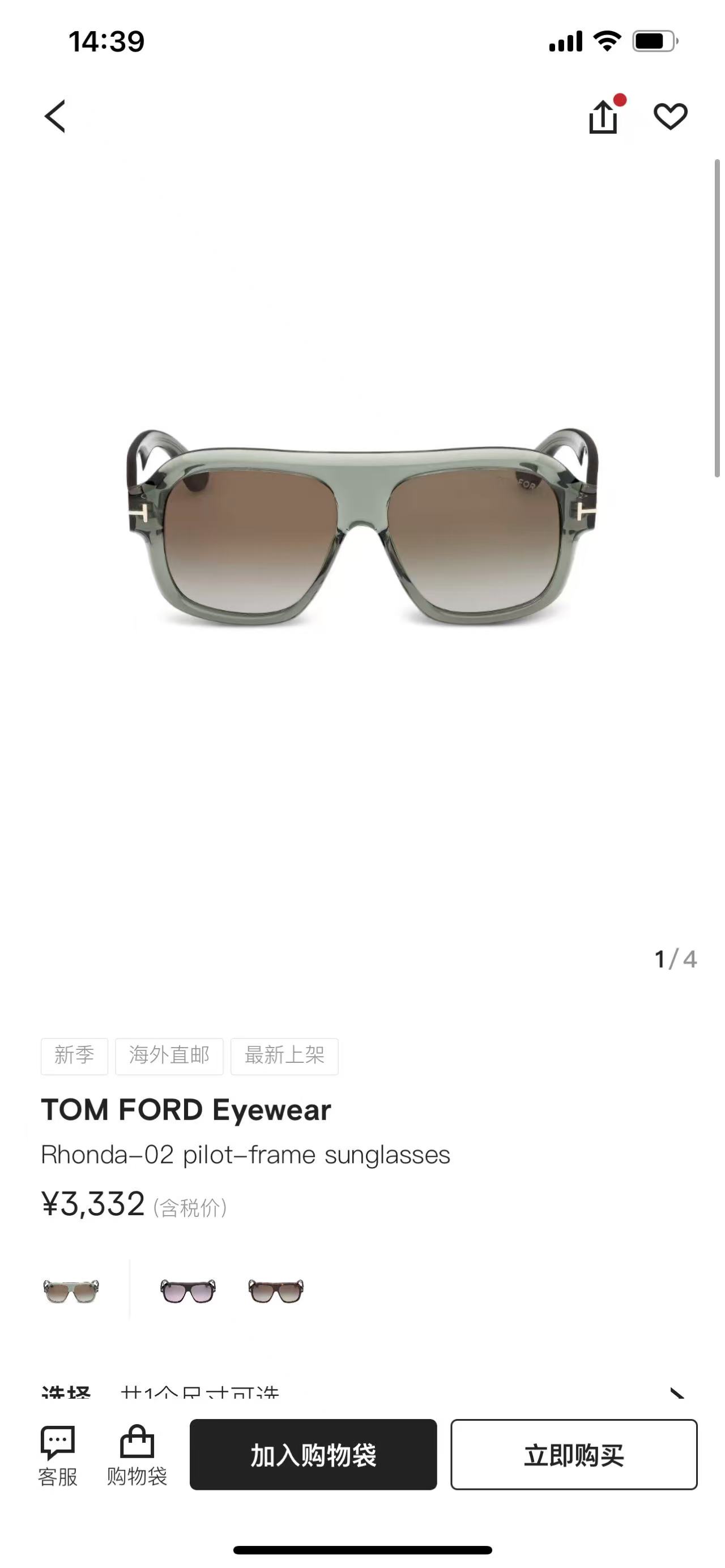The image size is (725, 1568).
Task: Open the share sheet icon
Action: point(603,117)
